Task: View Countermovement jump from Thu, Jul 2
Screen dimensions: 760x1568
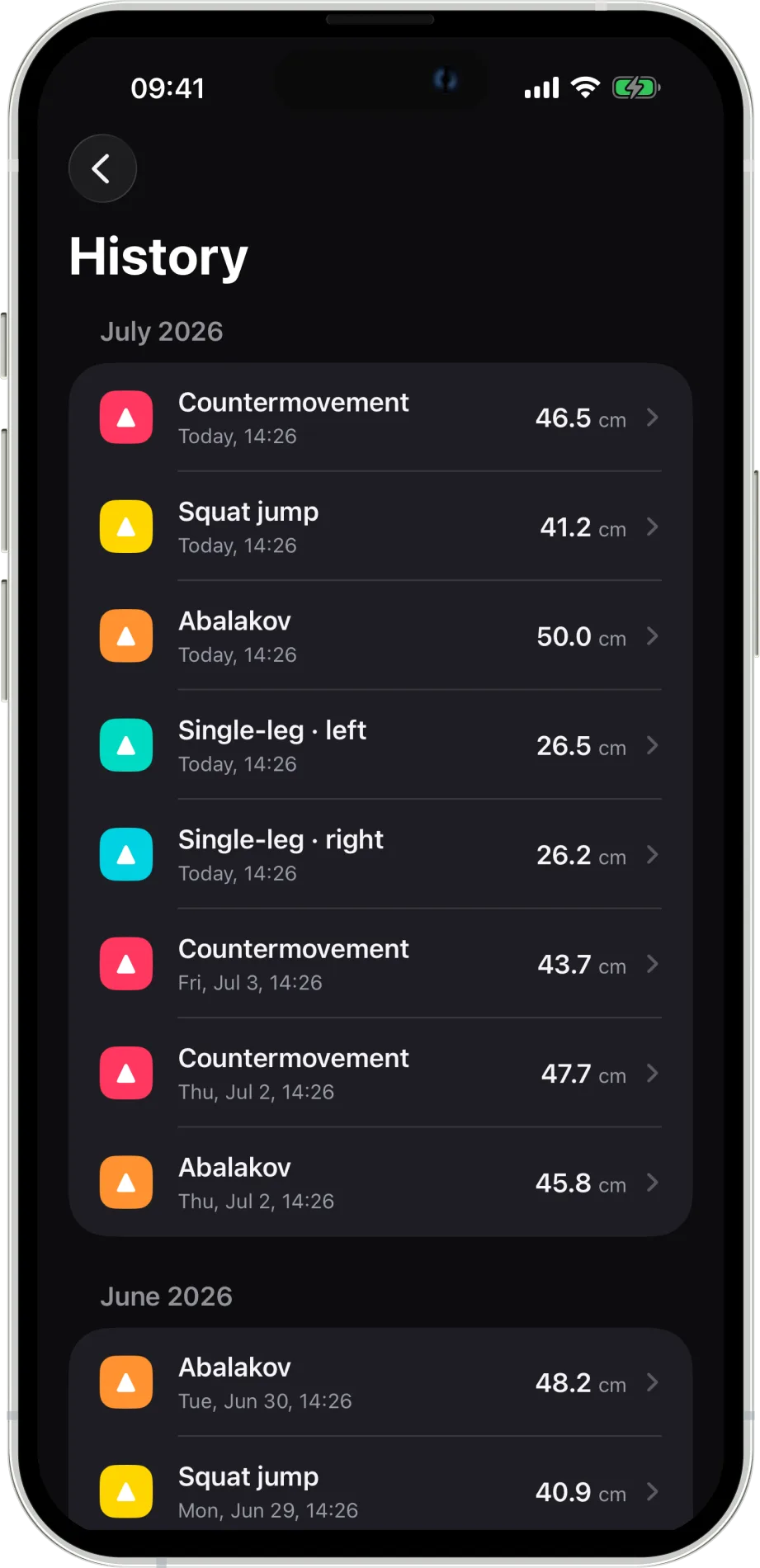Action: click(380, 1074)
